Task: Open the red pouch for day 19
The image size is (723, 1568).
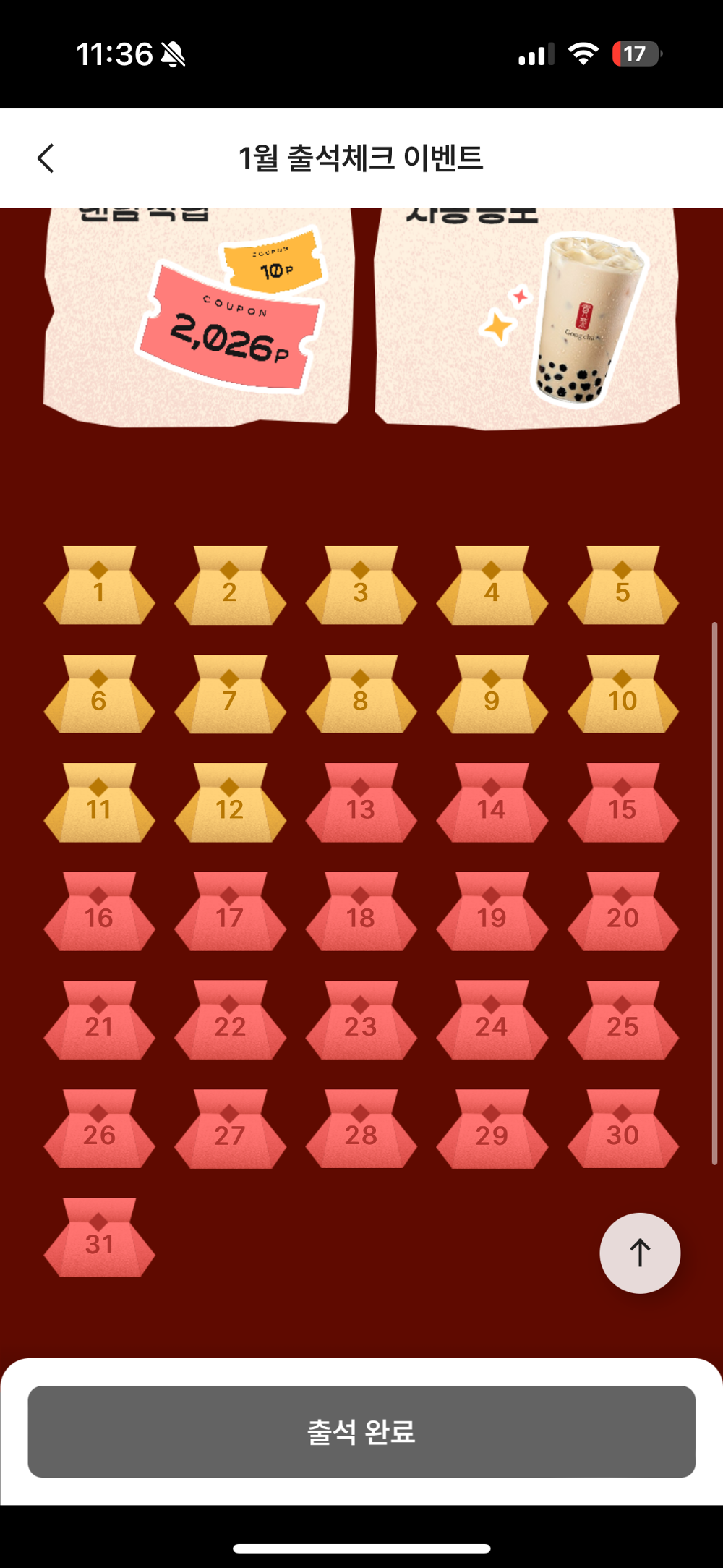Action: tap(492, 913)
